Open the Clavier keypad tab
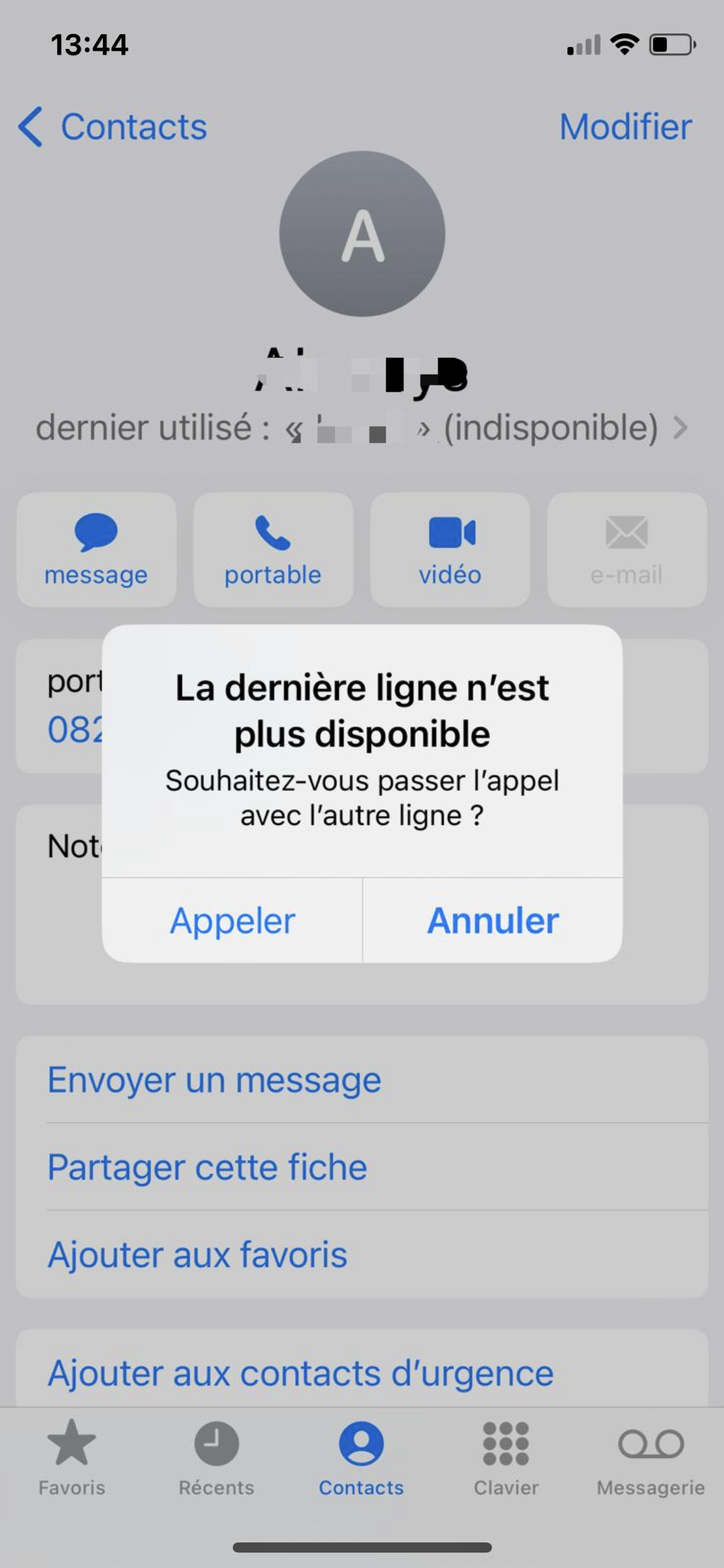The height and width of the screenshot is (1568, 724). [506, 1459]
